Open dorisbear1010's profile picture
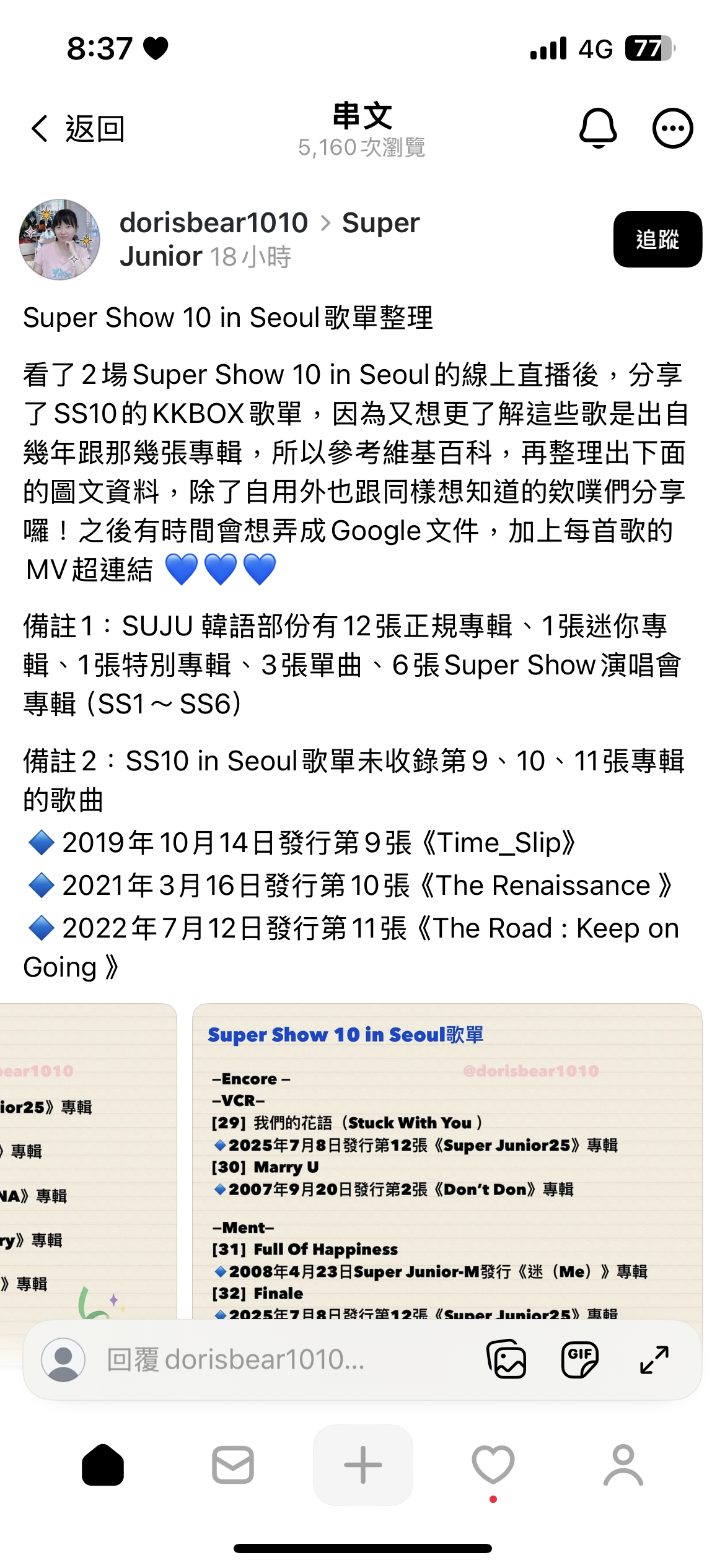 pos(59,240)
